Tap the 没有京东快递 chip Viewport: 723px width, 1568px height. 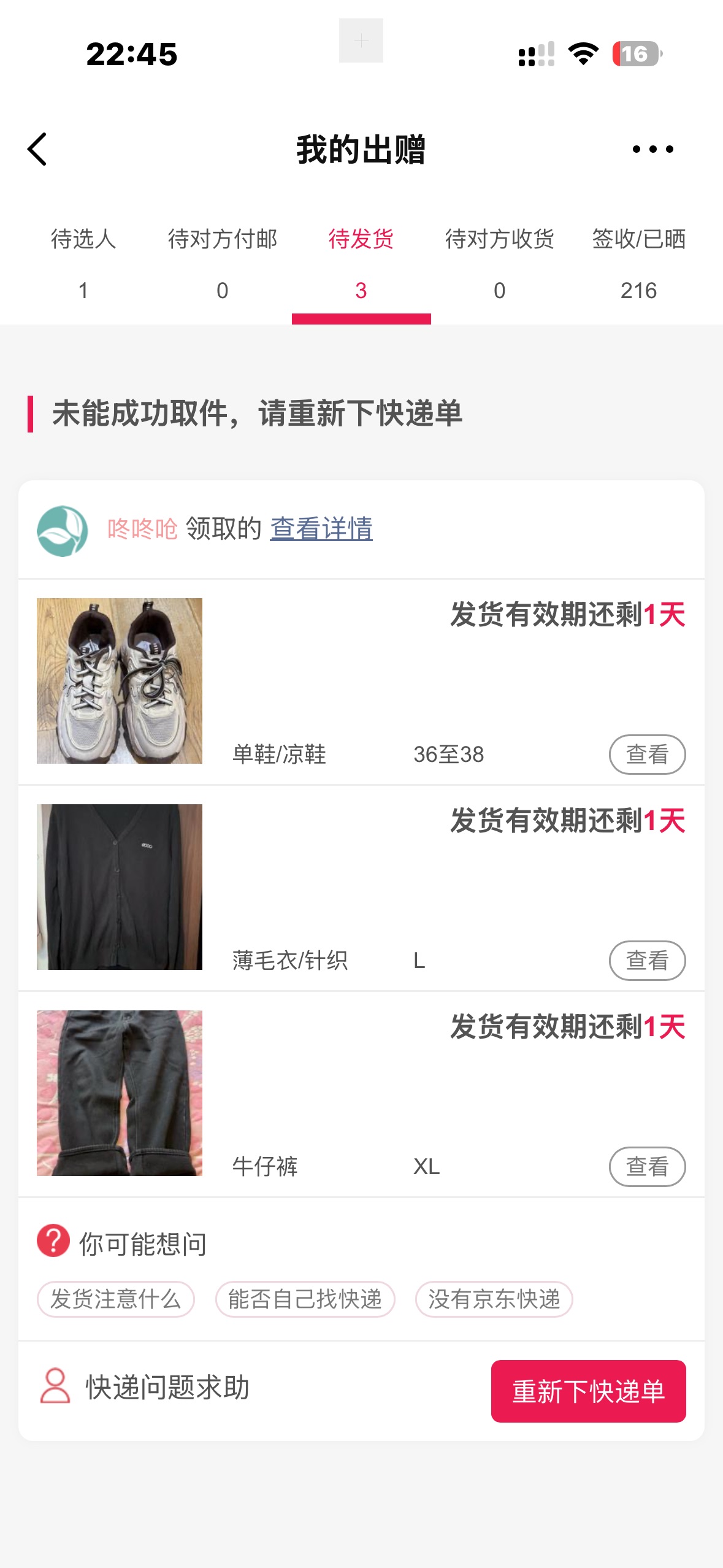pos(494,1299)
